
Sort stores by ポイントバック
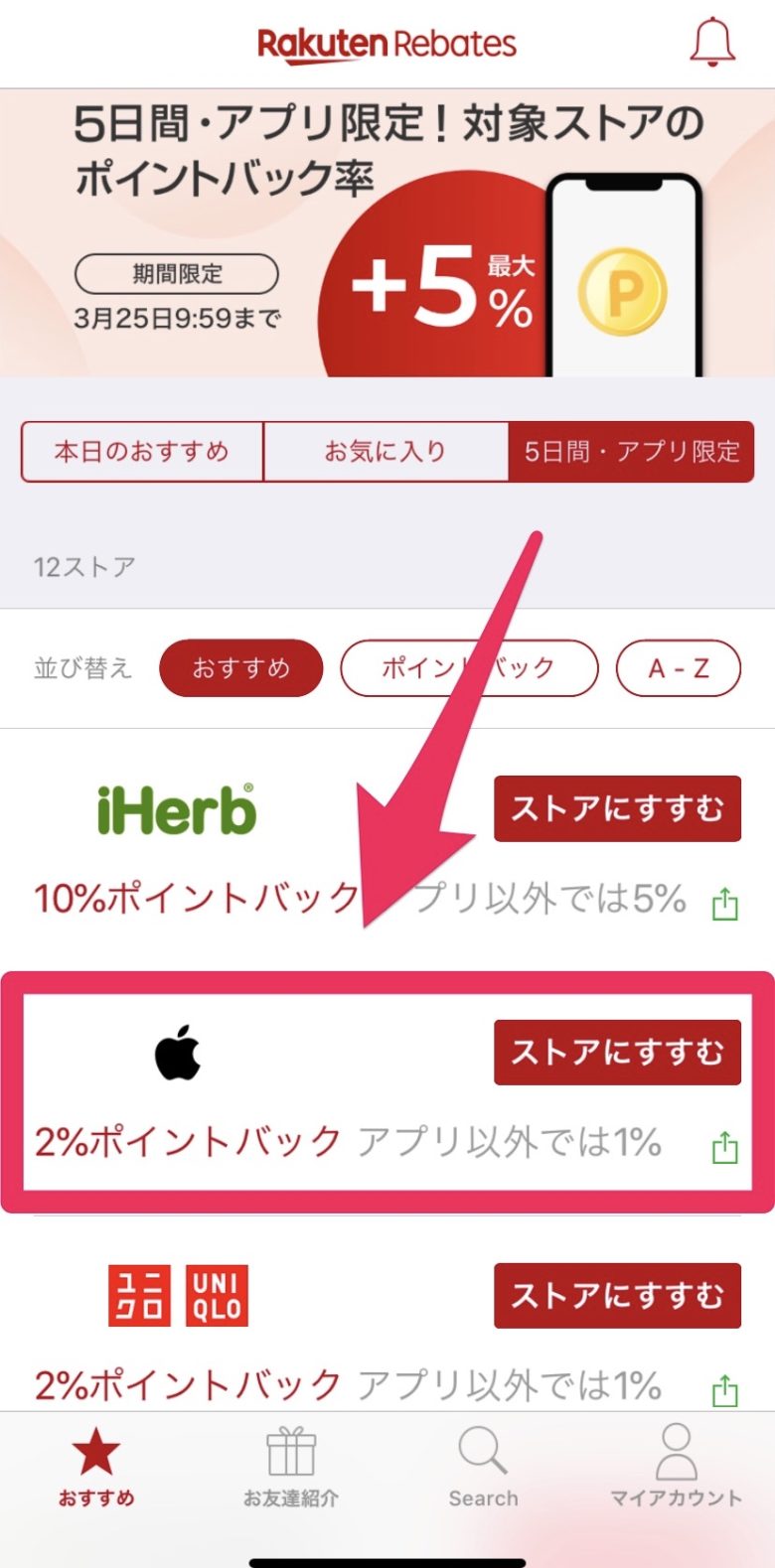469,668
